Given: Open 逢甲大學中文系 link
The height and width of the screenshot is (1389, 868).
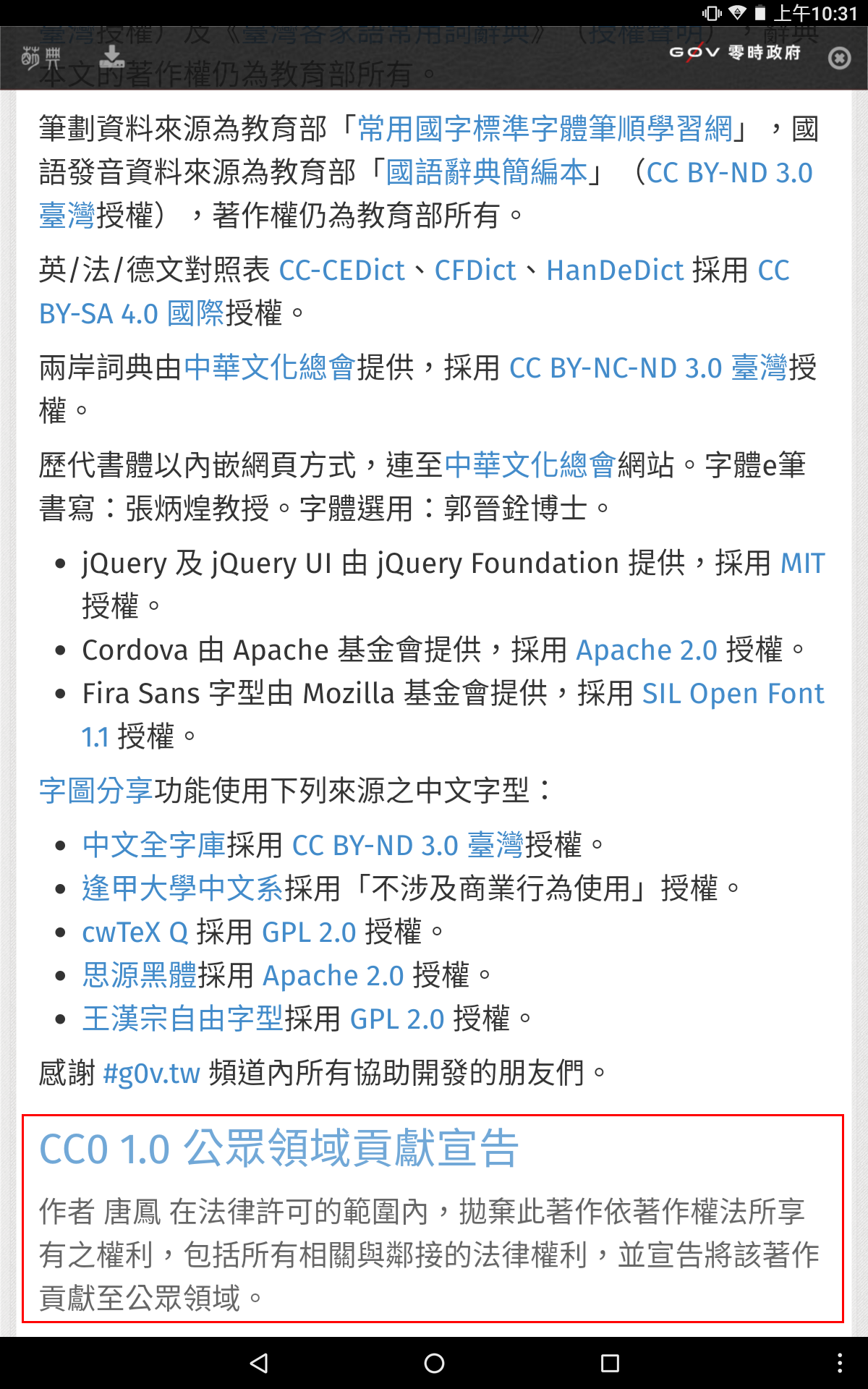Looking at the screenshot, I should pos(182,888).
